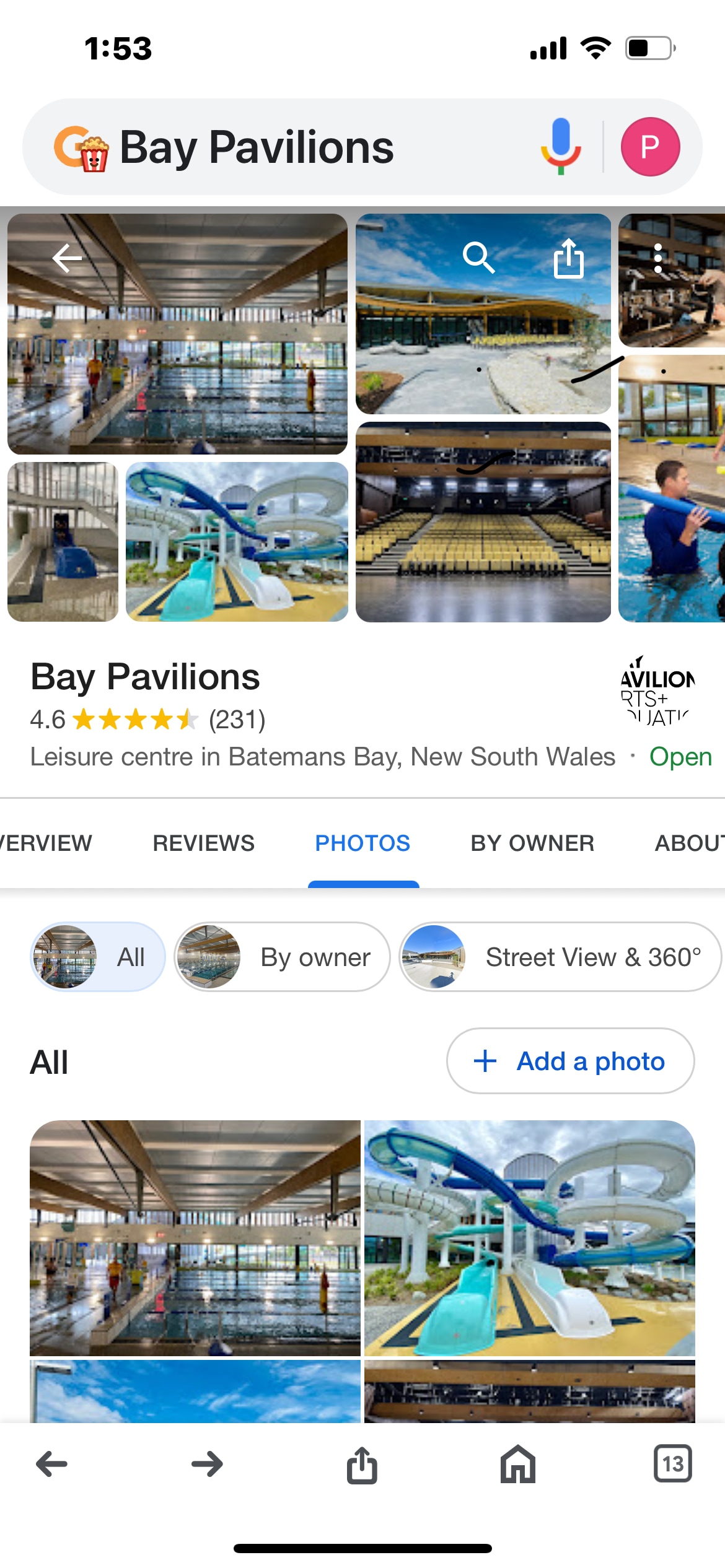The width and height of the screenshot is (725, 1568).
Task: Open the account profile avatar P
Action: (x=650, y=147)
